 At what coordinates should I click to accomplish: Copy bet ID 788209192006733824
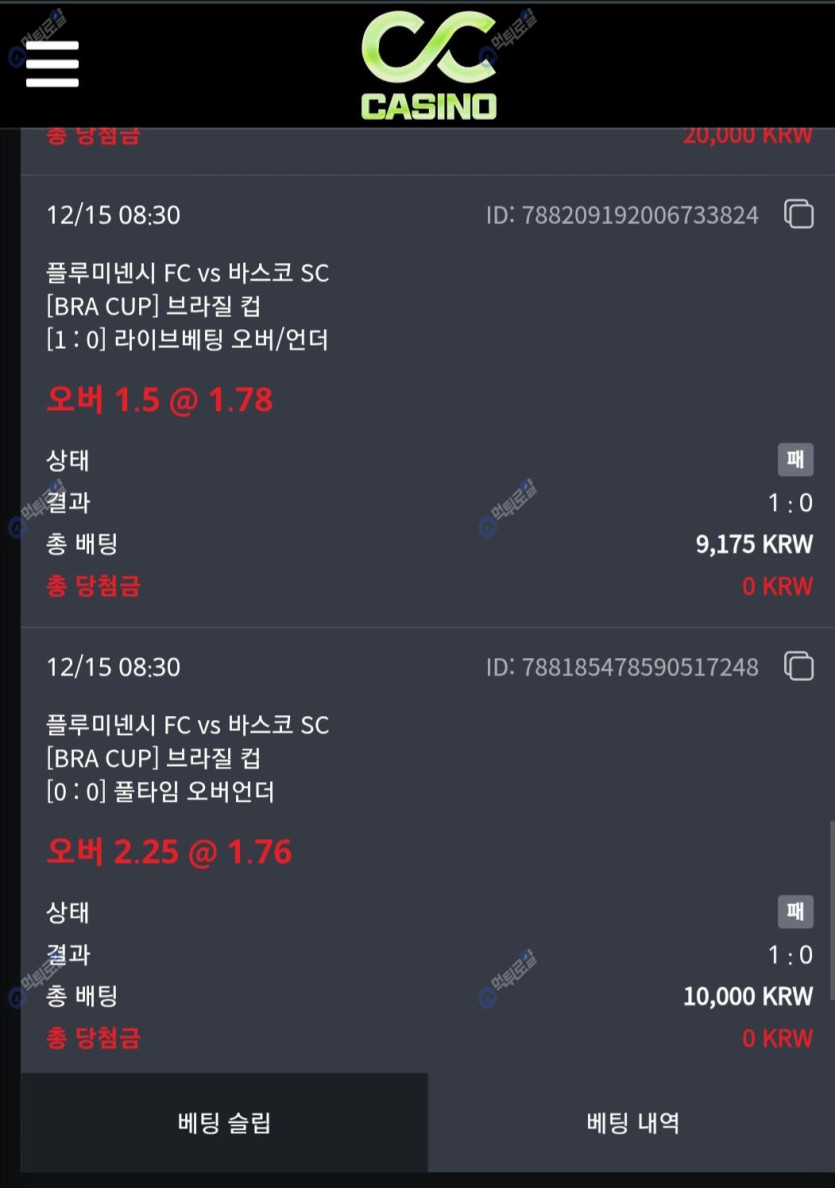(798, 214)
